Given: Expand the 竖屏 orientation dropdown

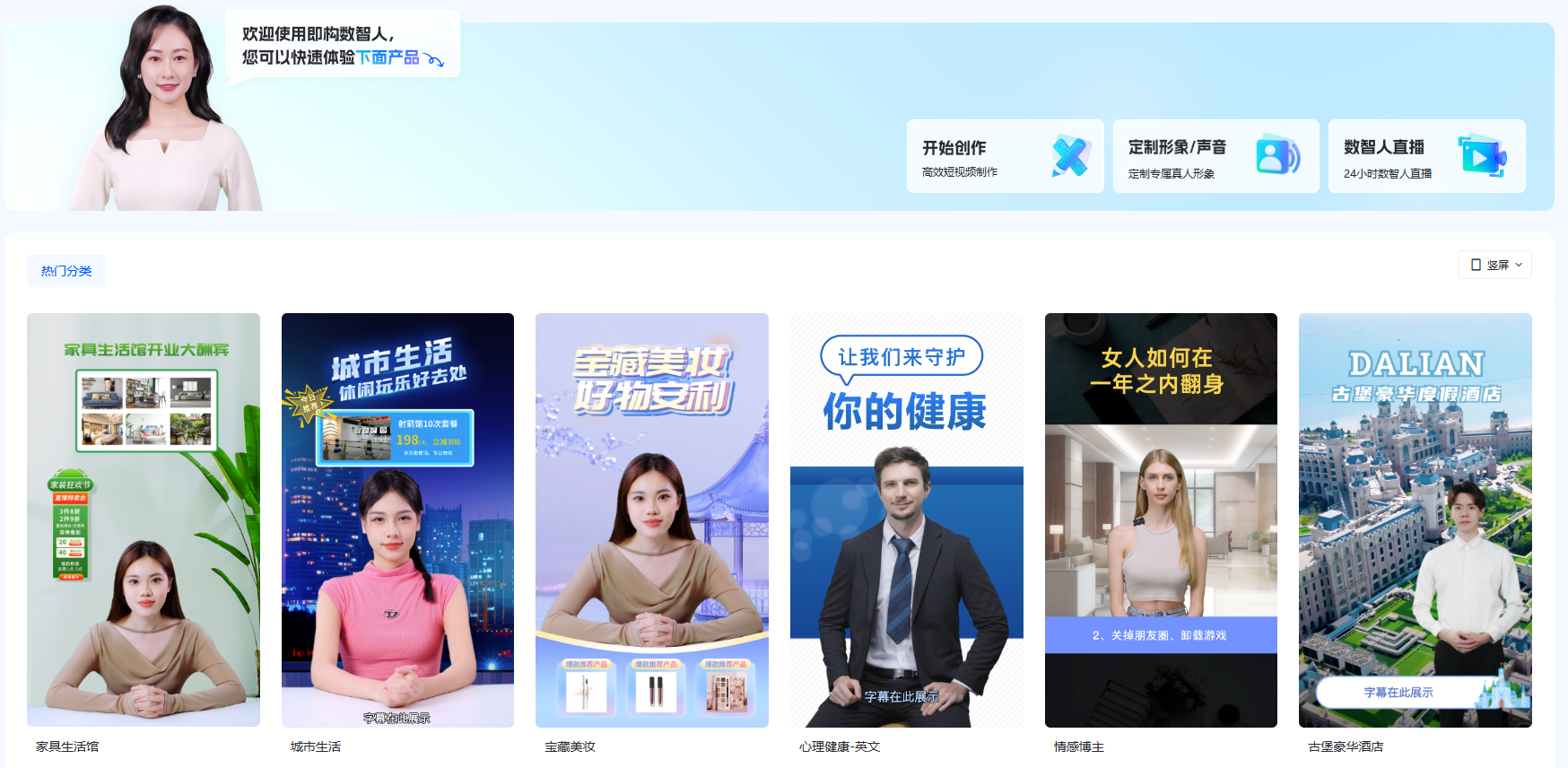Looking at the screenshot, I should point(1495,265).
